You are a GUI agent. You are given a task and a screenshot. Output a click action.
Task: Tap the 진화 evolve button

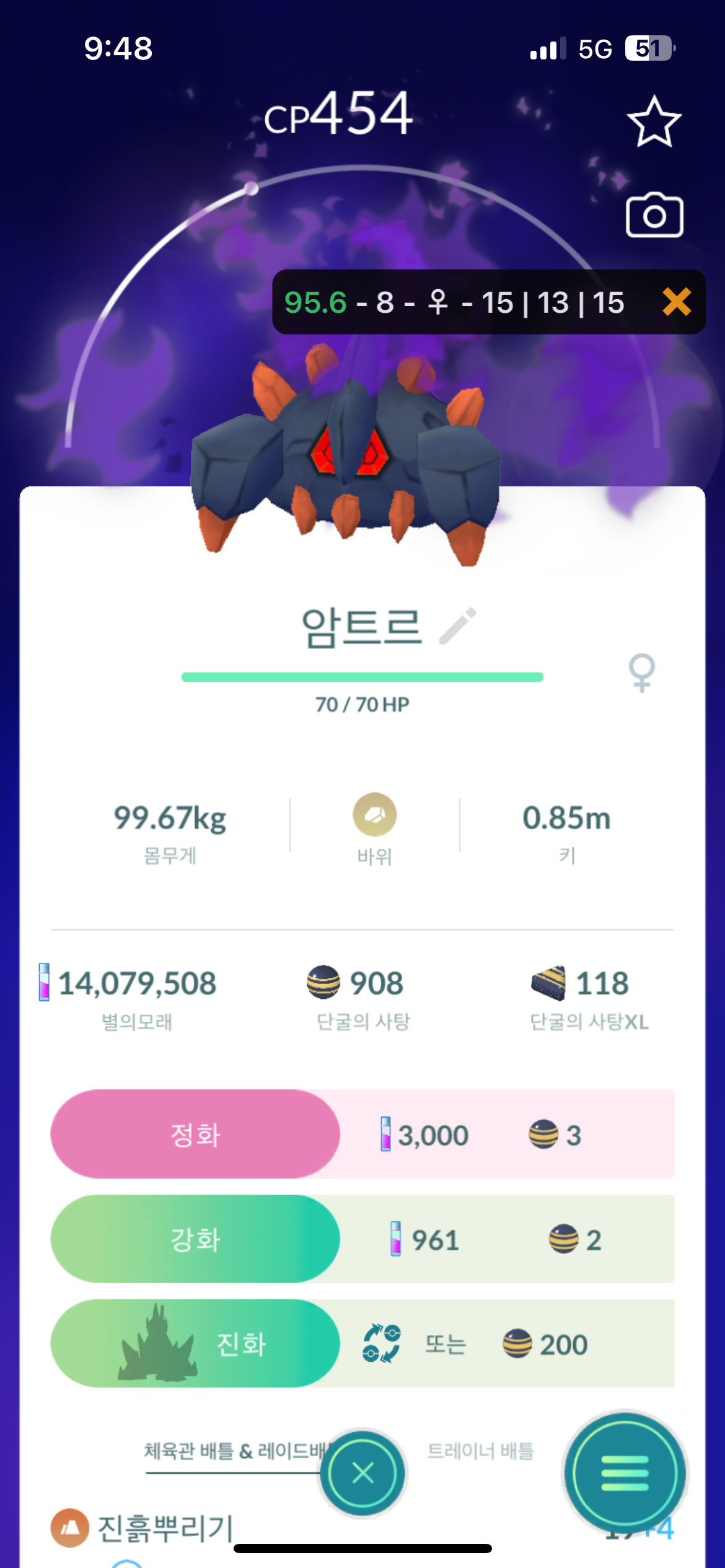pyautogui.click(x=195, y=1343)
